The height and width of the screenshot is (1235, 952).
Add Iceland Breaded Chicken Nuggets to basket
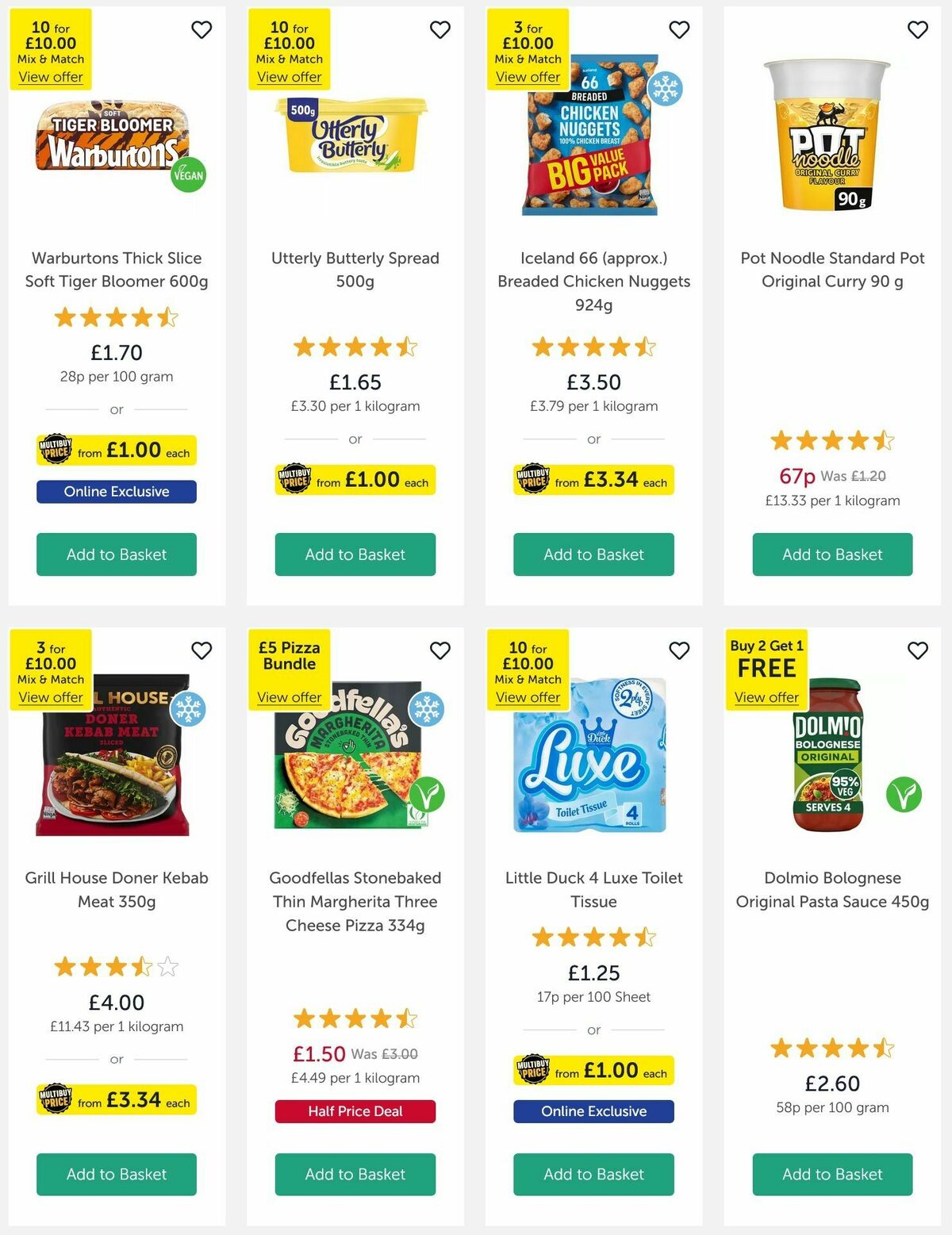point(593,554)
